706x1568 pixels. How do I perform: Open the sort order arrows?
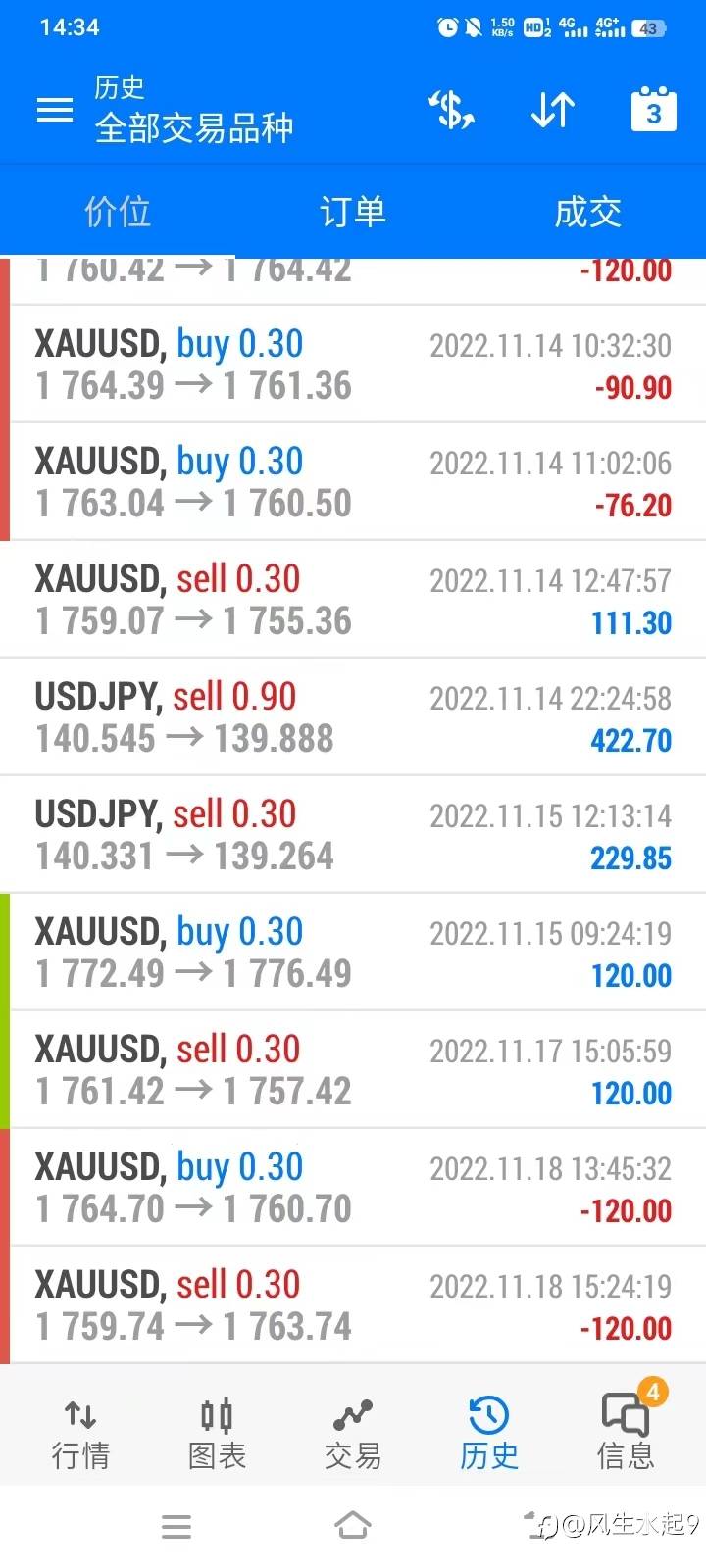click(552, 110)
